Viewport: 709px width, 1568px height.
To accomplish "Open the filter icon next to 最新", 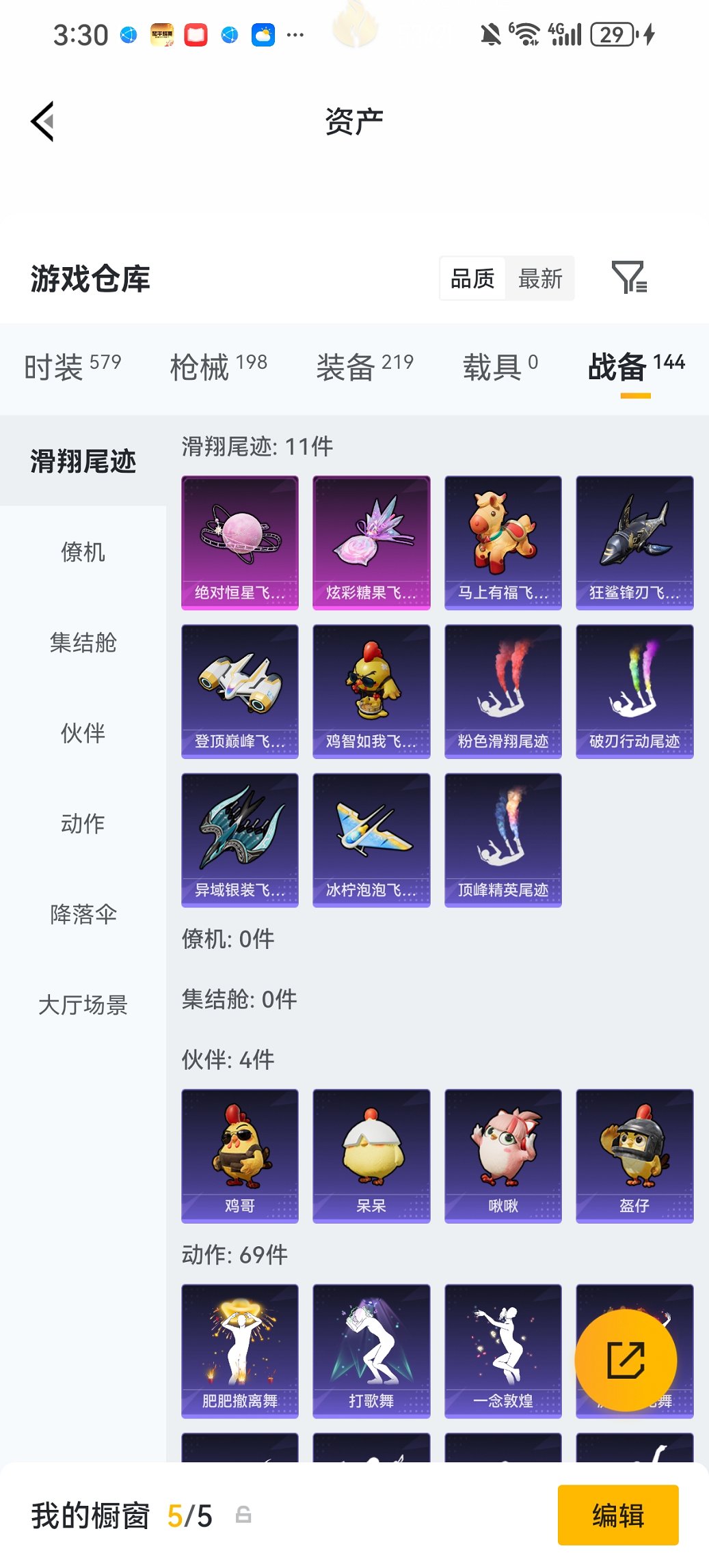I will (x=630, y=277).
